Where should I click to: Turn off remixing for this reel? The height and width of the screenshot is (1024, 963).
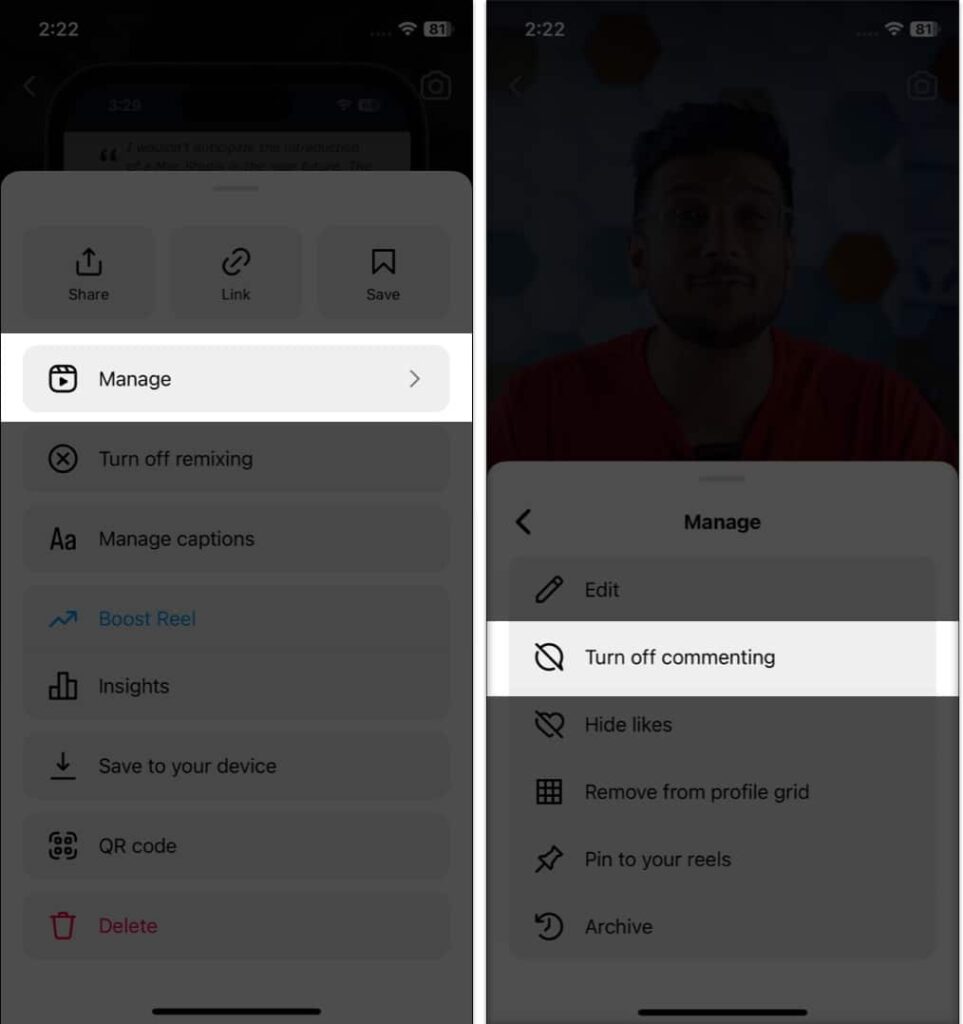236,459
